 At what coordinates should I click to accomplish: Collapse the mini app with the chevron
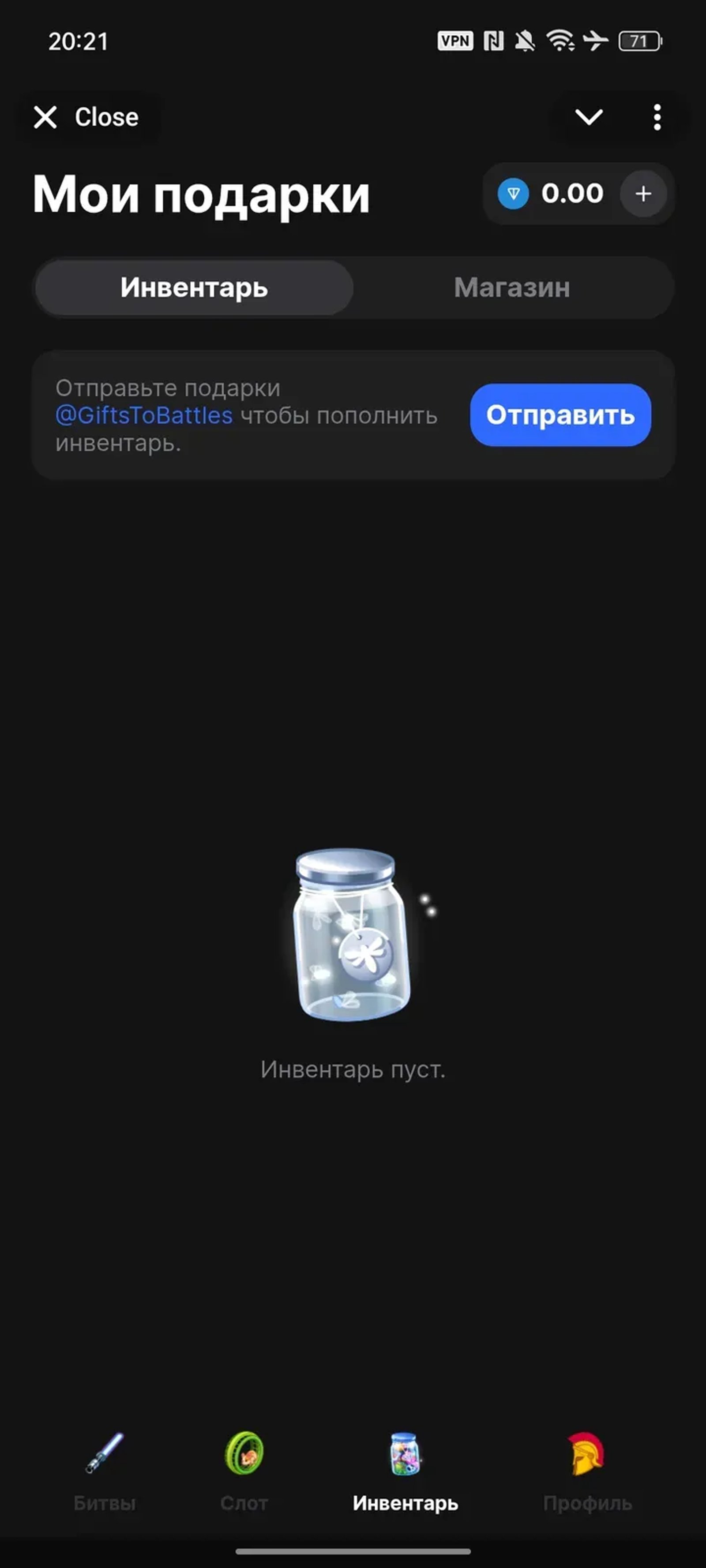coord(590,117)
